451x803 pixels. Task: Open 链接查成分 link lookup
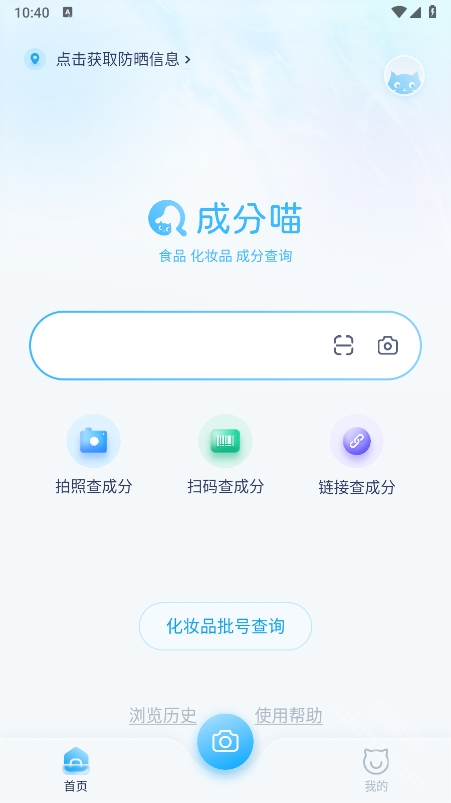click(x=357, y=455)
